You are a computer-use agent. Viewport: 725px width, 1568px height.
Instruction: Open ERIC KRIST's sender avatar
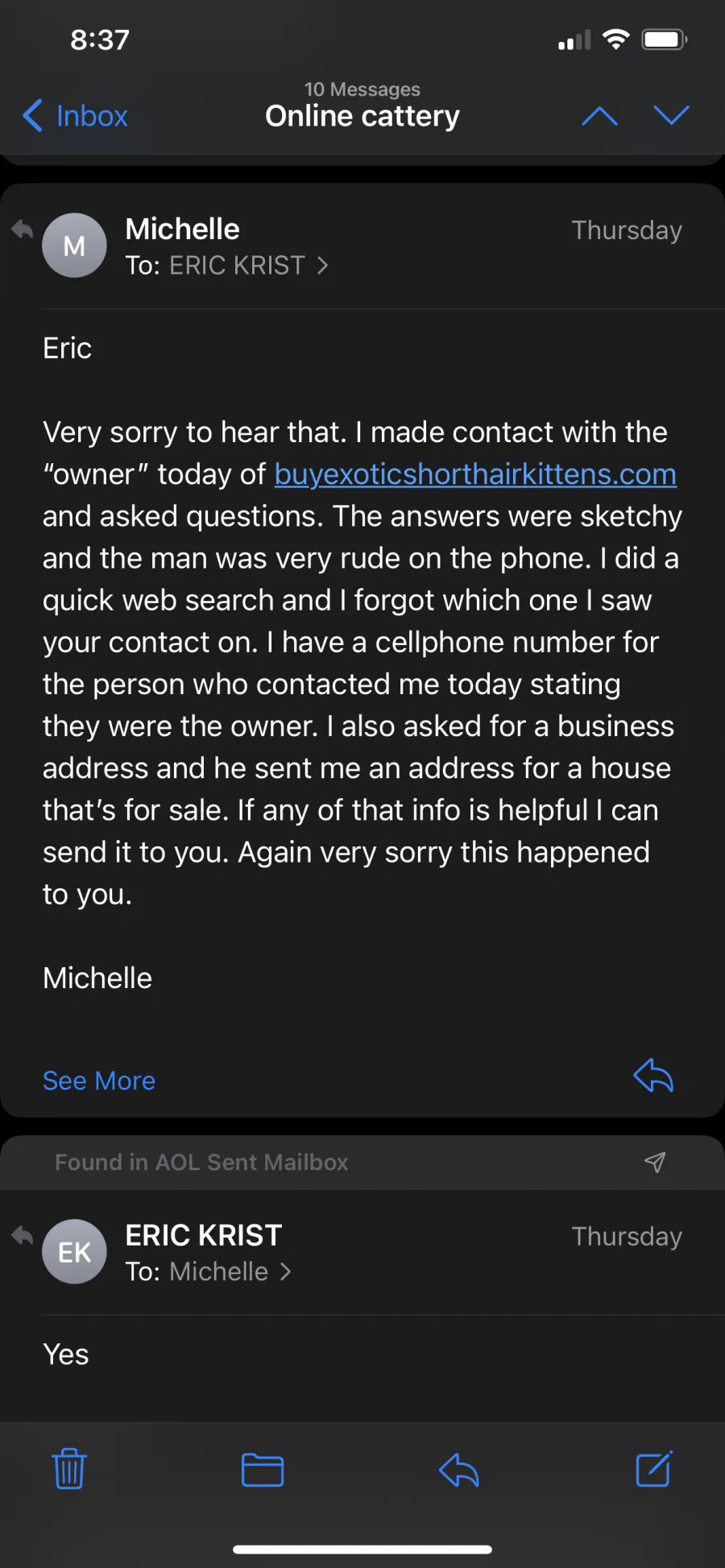pyautogui.click(x=74, y=1252)
